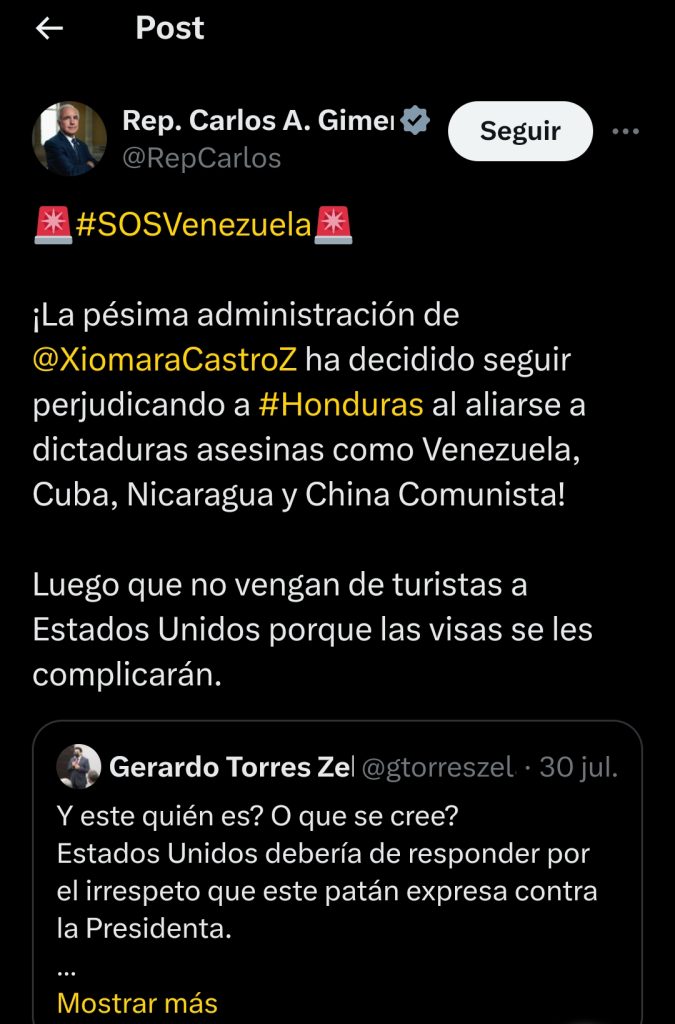Visit the @XiomaraCastroZ mention
The image size is (675, 1024).
166,358
